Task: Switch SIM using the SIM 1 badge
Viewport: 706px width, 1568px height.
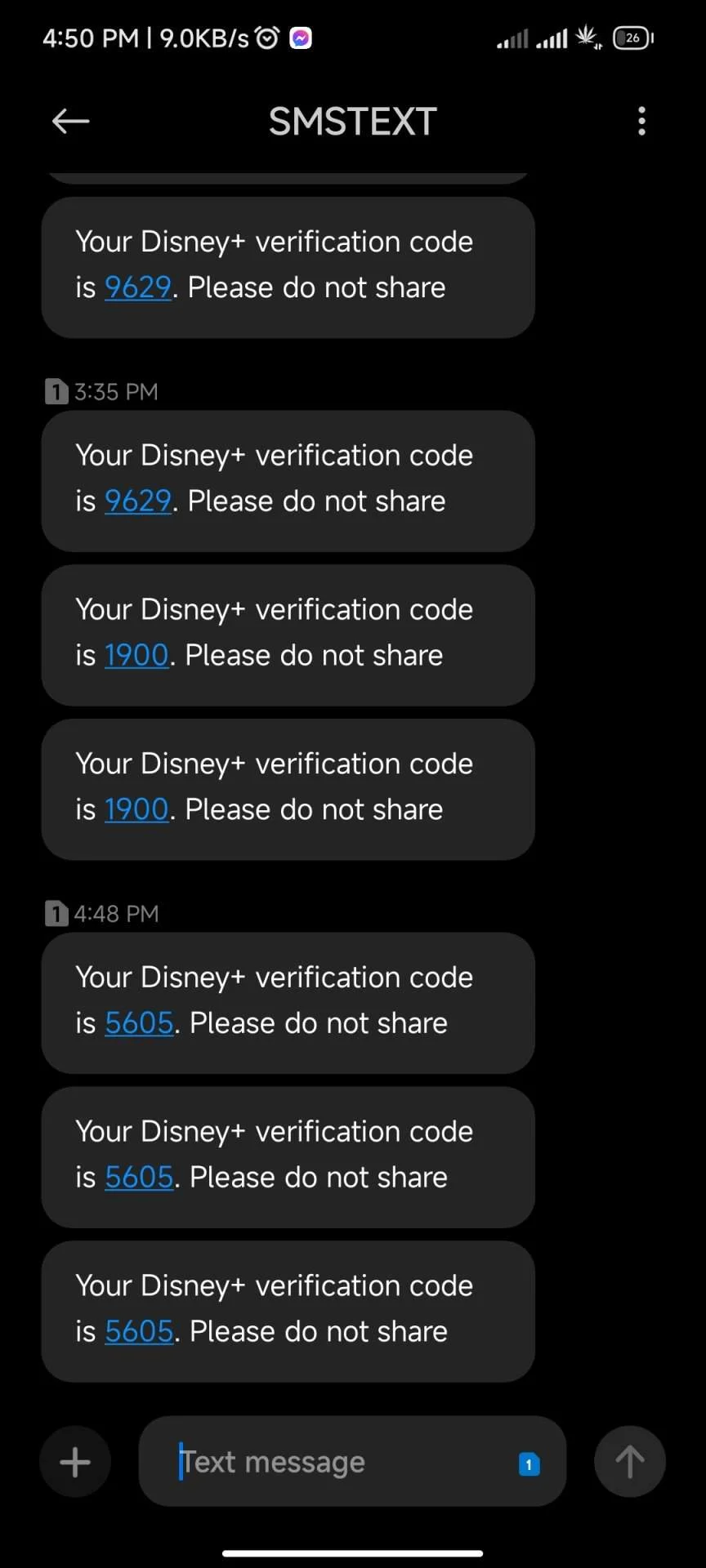Action: coord(529,1464)
